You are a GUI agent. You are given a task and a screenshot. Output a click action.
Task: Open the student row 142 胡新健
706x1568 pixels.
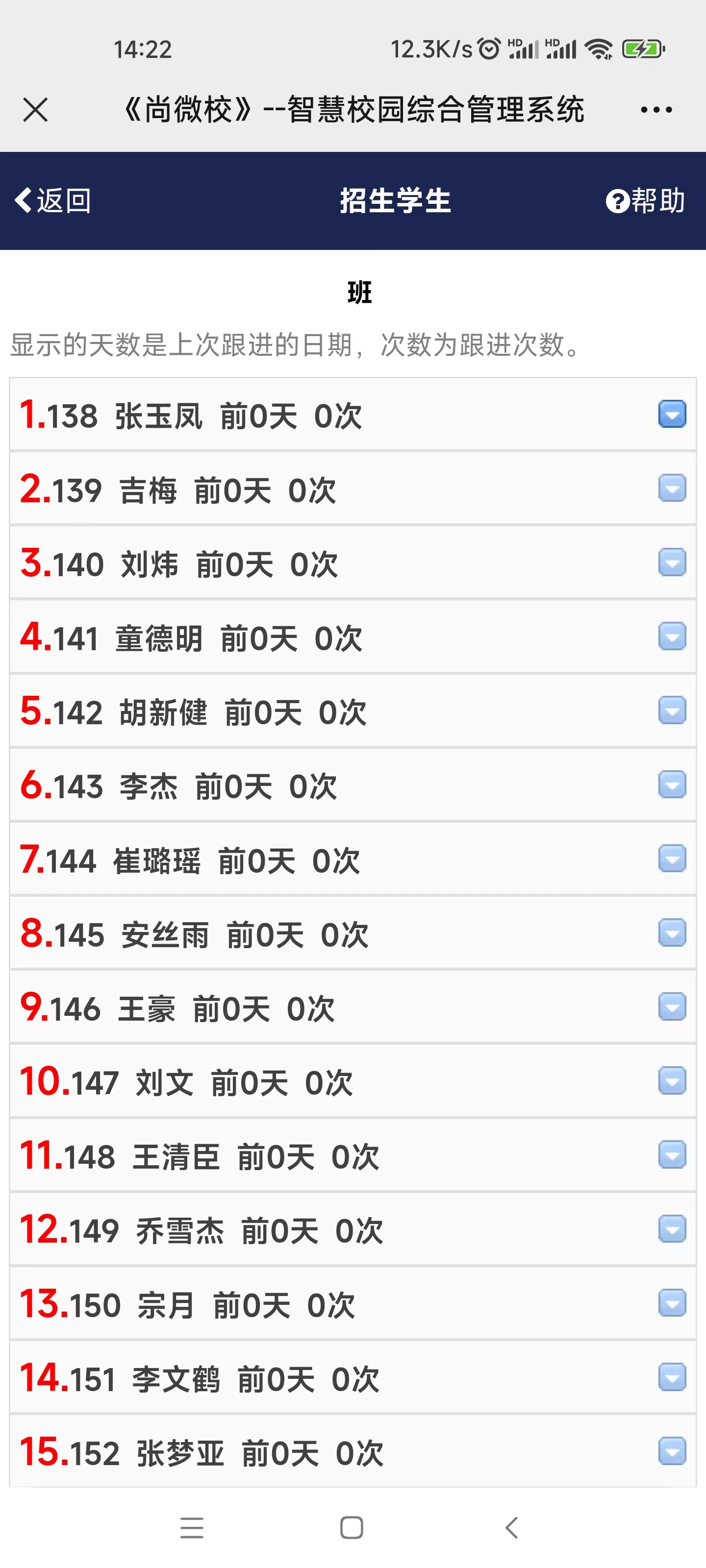tap(353, 711)
